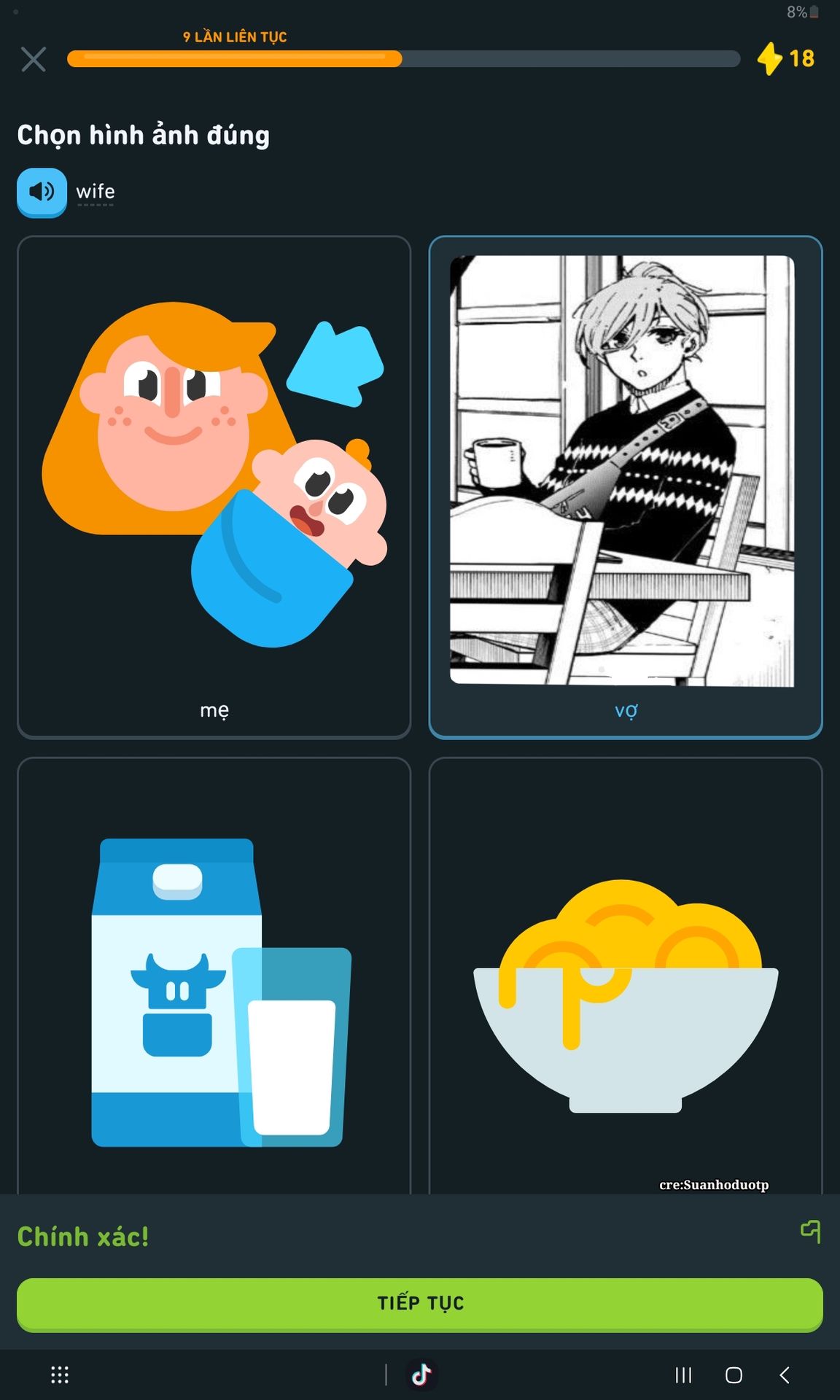Report this exercise with the flag icon

[810, 1231]
